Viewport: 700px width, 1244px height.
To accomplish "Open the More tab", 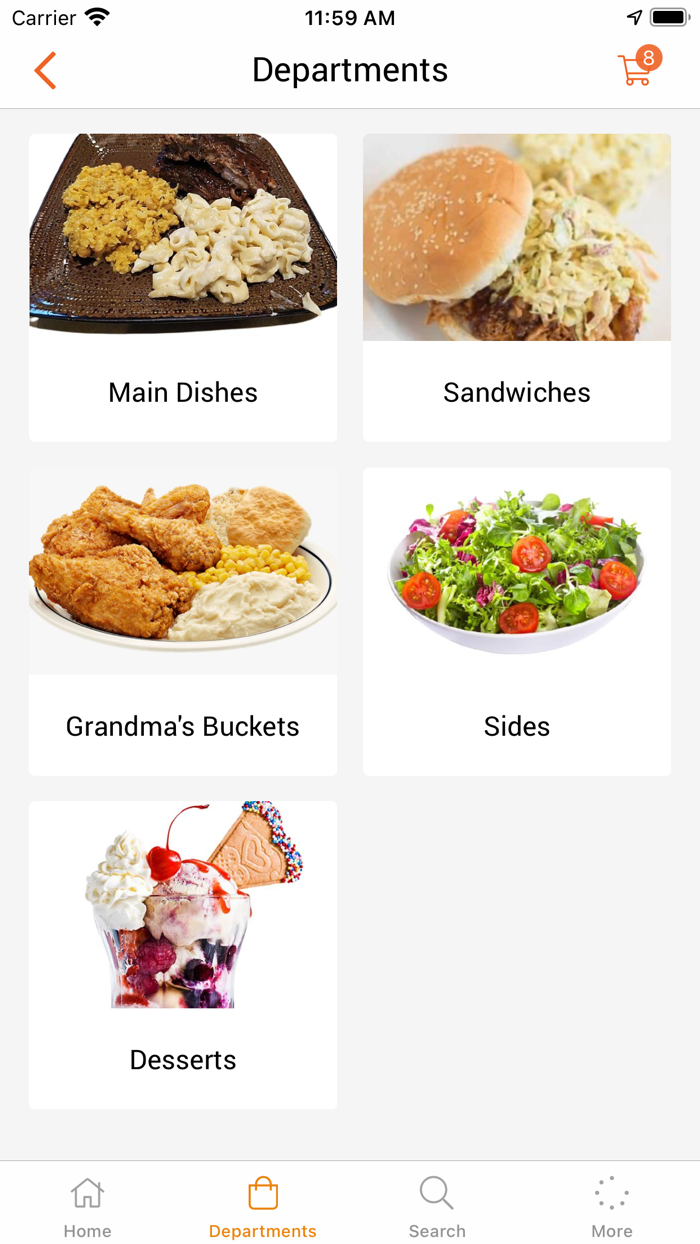I will click(x=612, y=1204).
